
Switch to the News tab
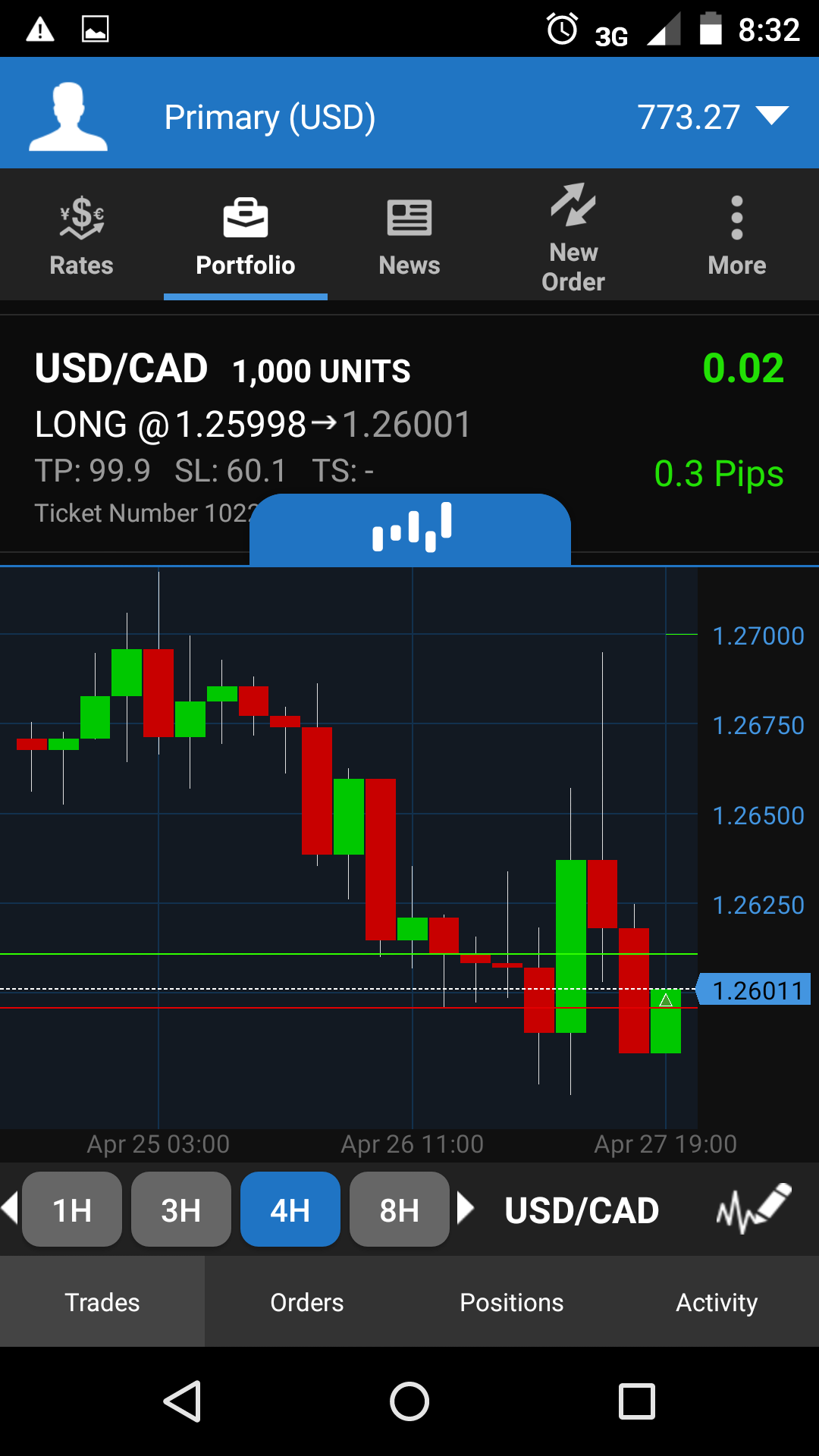point(409,237)
